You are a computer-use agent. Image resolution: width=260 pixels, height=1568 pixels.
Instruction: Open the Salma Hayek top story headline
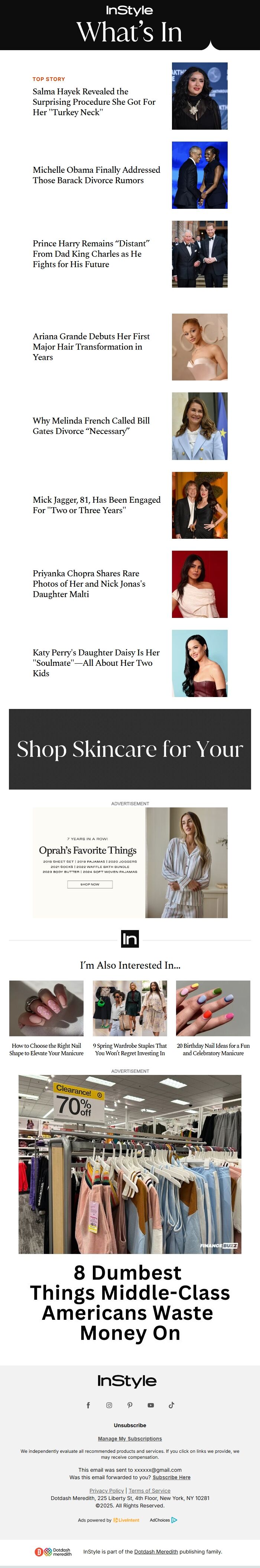coord(94,102)
